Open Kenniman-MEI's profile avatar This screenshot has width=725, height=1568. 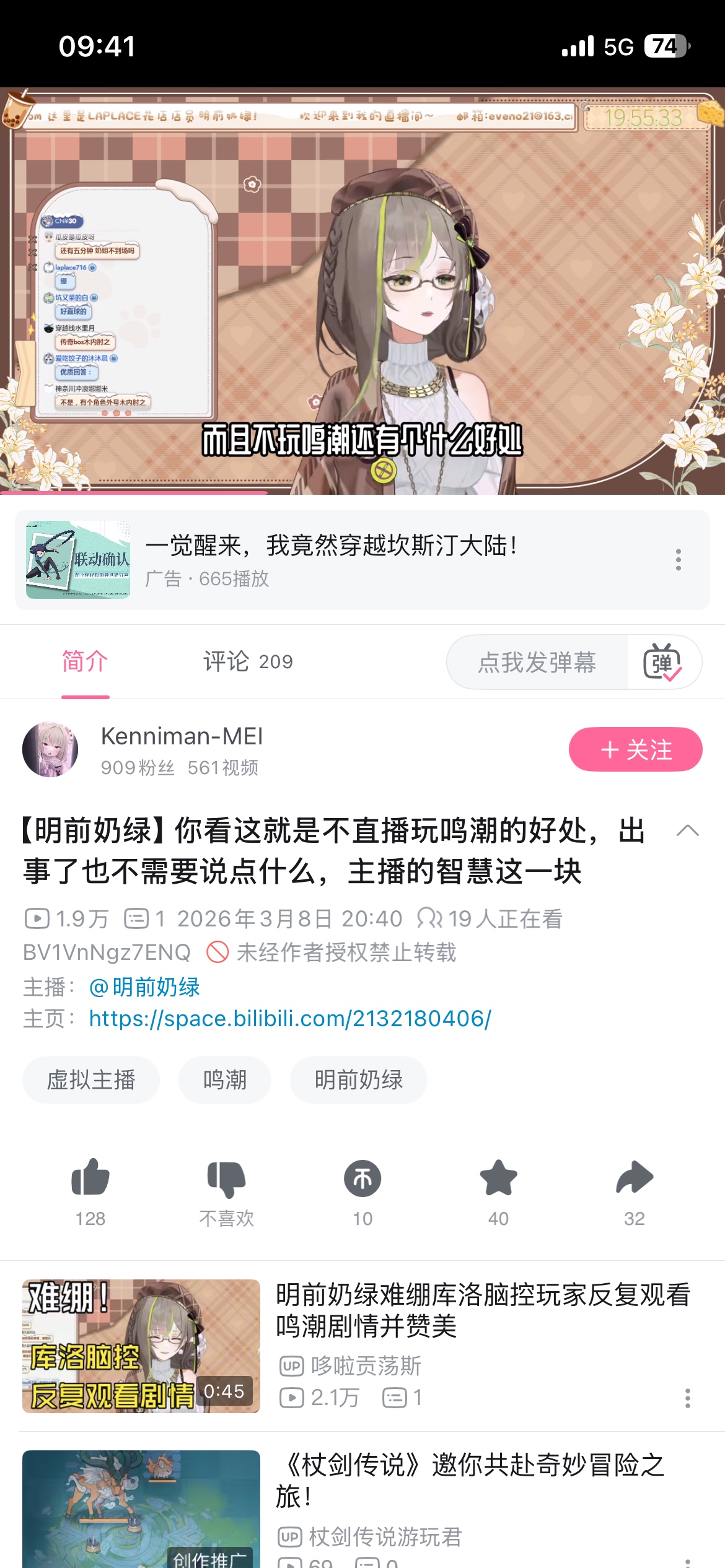click(x=50, y=749)
